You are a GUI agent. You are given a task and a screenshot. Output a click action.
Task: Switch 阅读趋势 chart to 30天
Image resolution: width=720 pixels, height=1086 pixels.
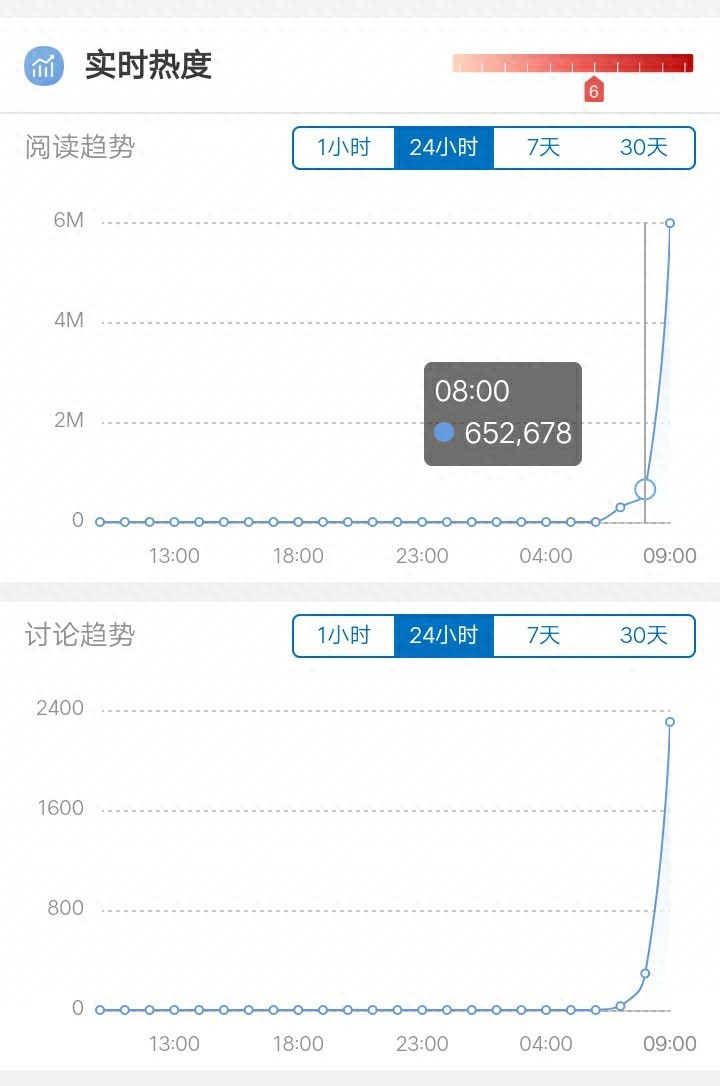[x=644, y=148]
